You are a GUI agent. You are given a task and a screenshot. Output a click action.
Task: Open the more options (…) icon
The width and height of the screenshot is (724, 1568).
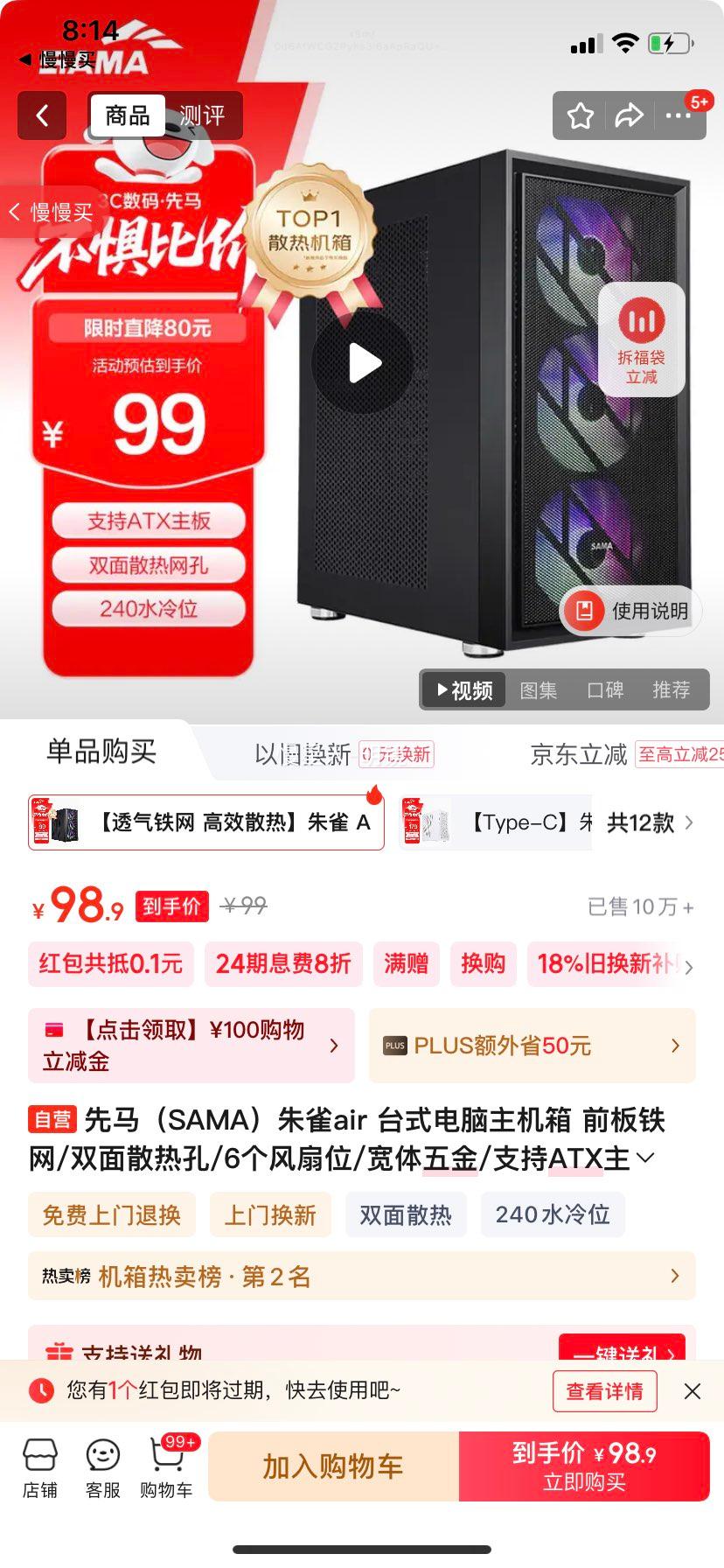(x=678, y=115)
